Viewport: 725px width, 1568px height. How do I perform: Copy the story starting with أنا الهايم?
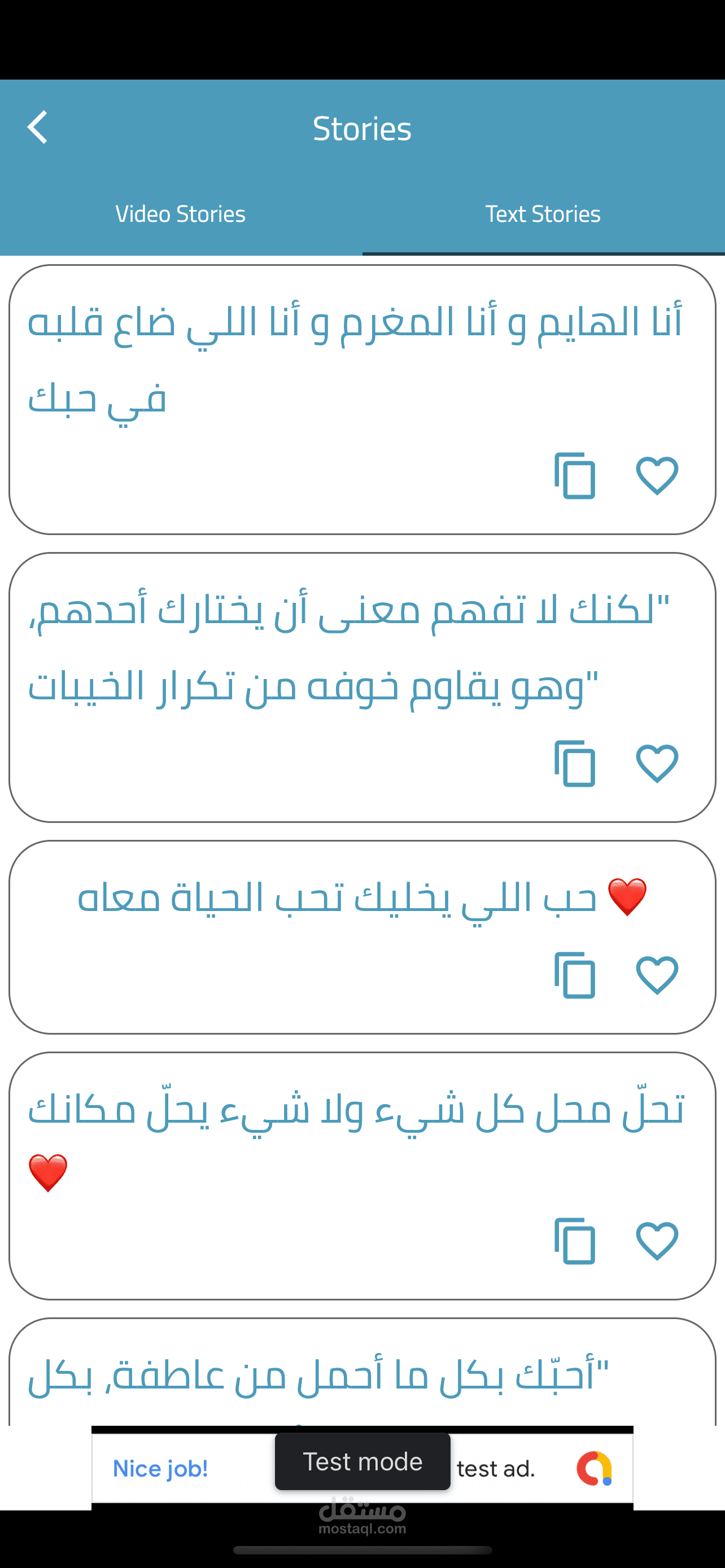click(x=575, y=475)
